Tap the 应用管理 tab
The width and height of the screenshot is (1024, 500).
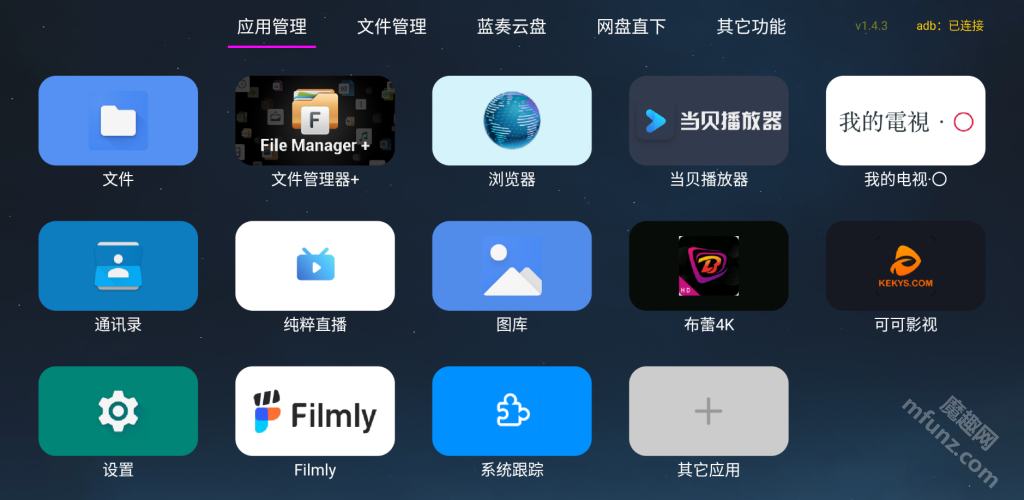(272, 27)
